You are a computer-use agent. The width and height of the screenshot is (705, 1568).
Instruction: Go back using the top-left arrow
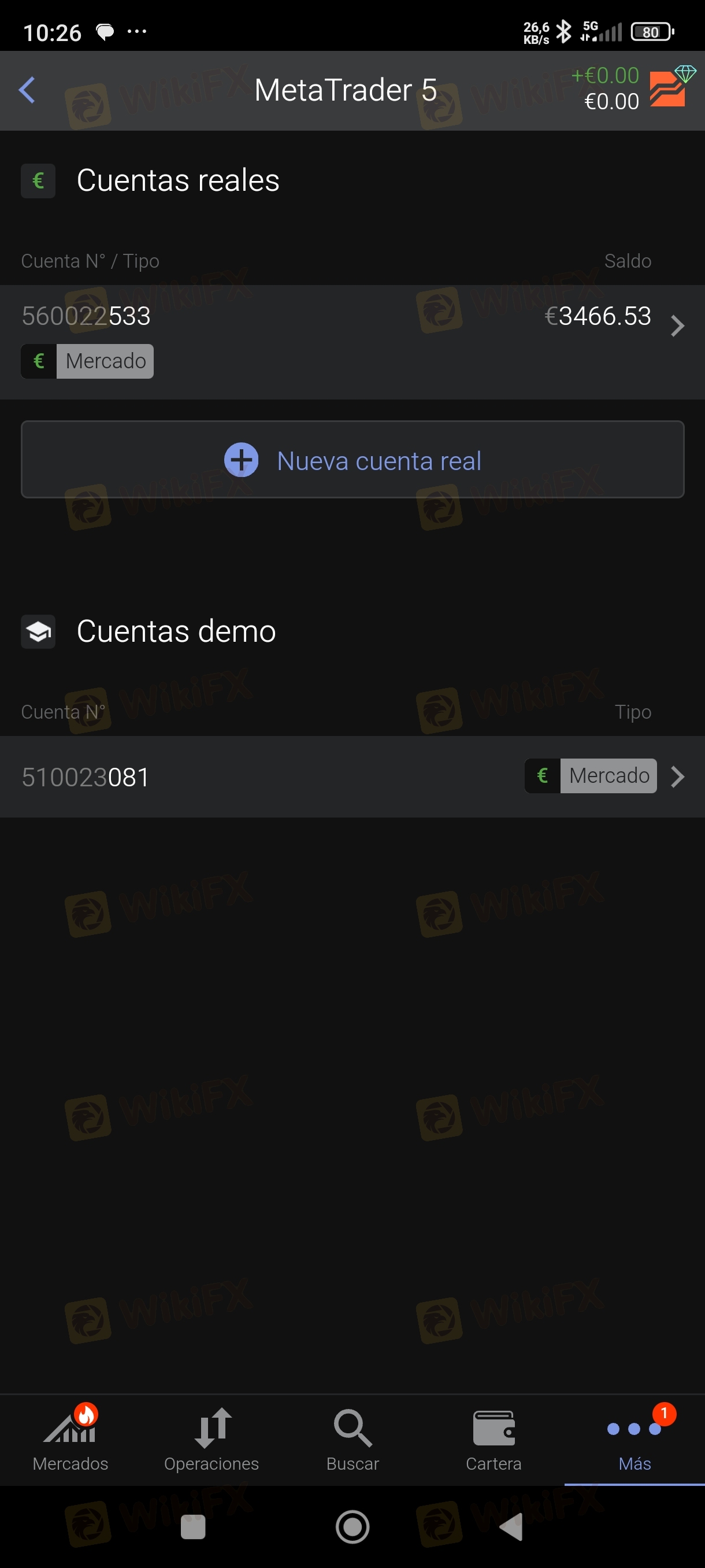pyautogui.click(x=27, y=90)
